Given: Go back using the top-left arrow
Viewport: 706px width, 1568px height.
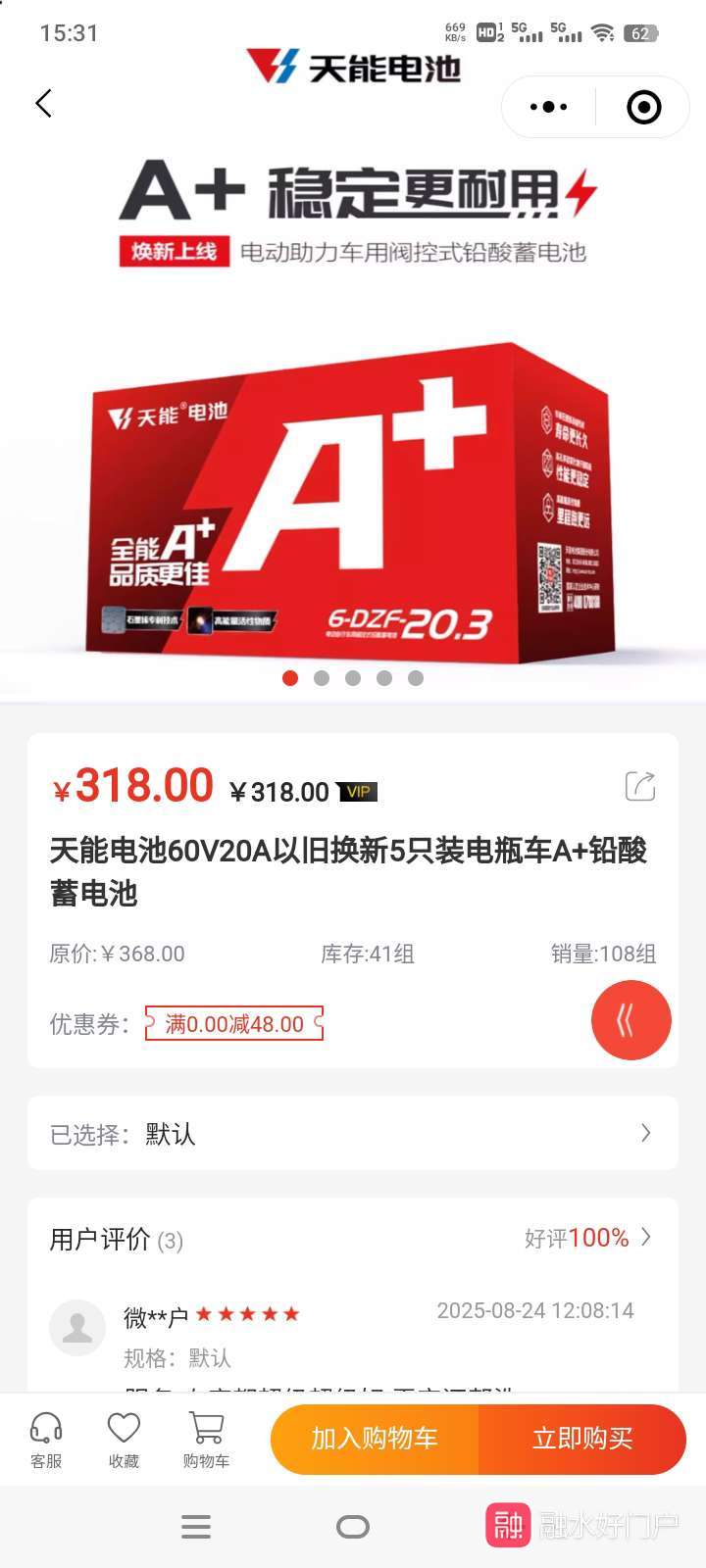Looking at the screenshot, I should tap(43, 104).
